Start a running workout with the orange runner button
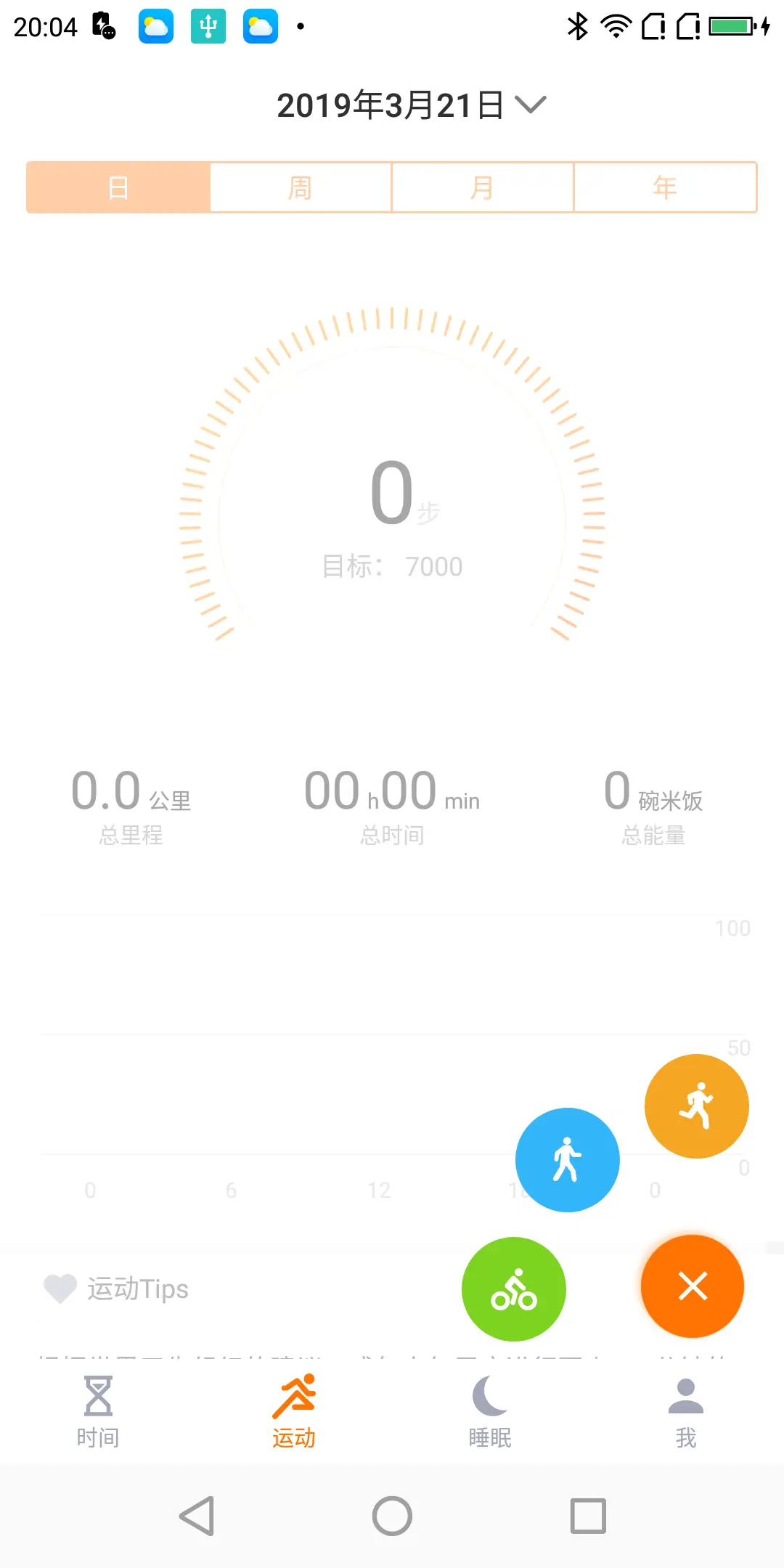 click(x=696, y=1106)
